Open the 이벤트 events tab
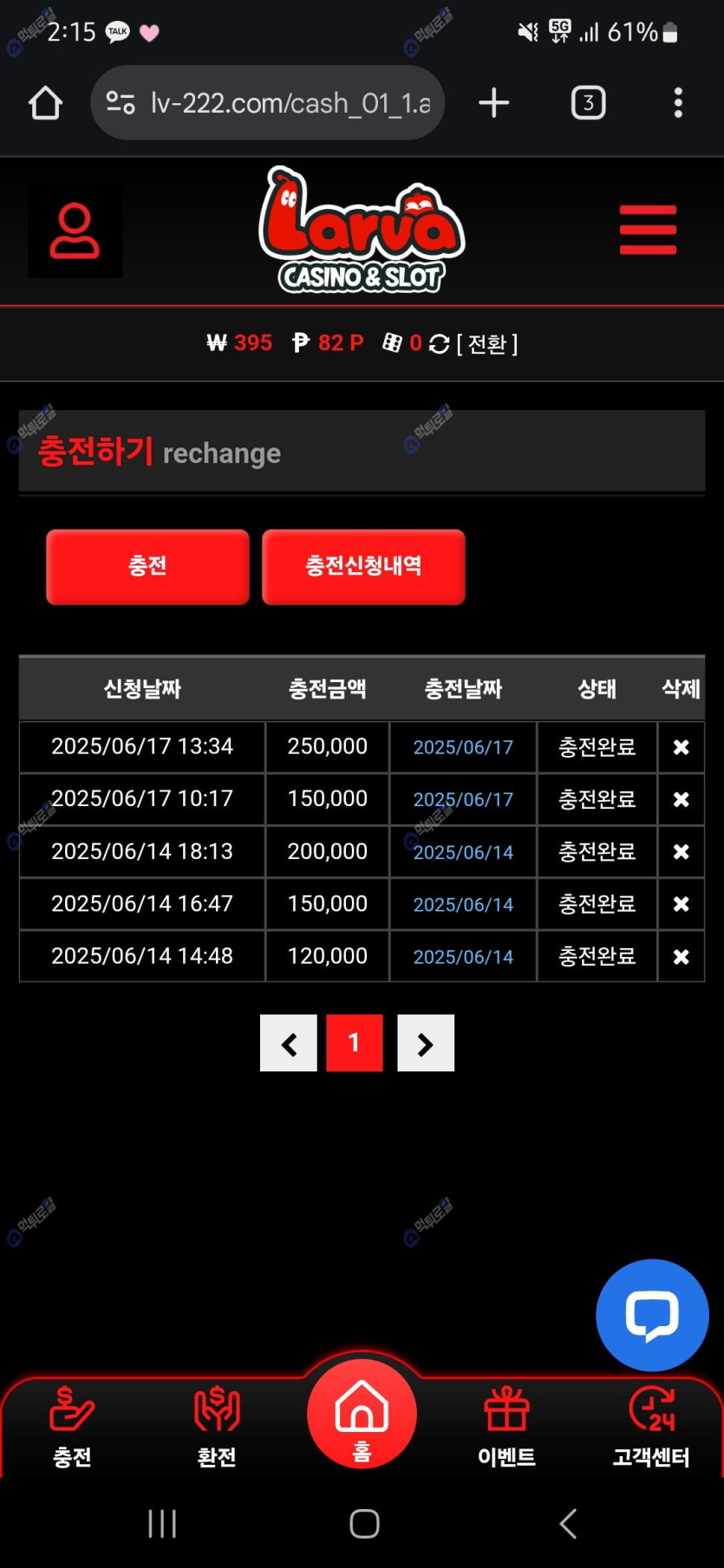The height and width of the screenshot is (1568, 724). pos(506,1426)
